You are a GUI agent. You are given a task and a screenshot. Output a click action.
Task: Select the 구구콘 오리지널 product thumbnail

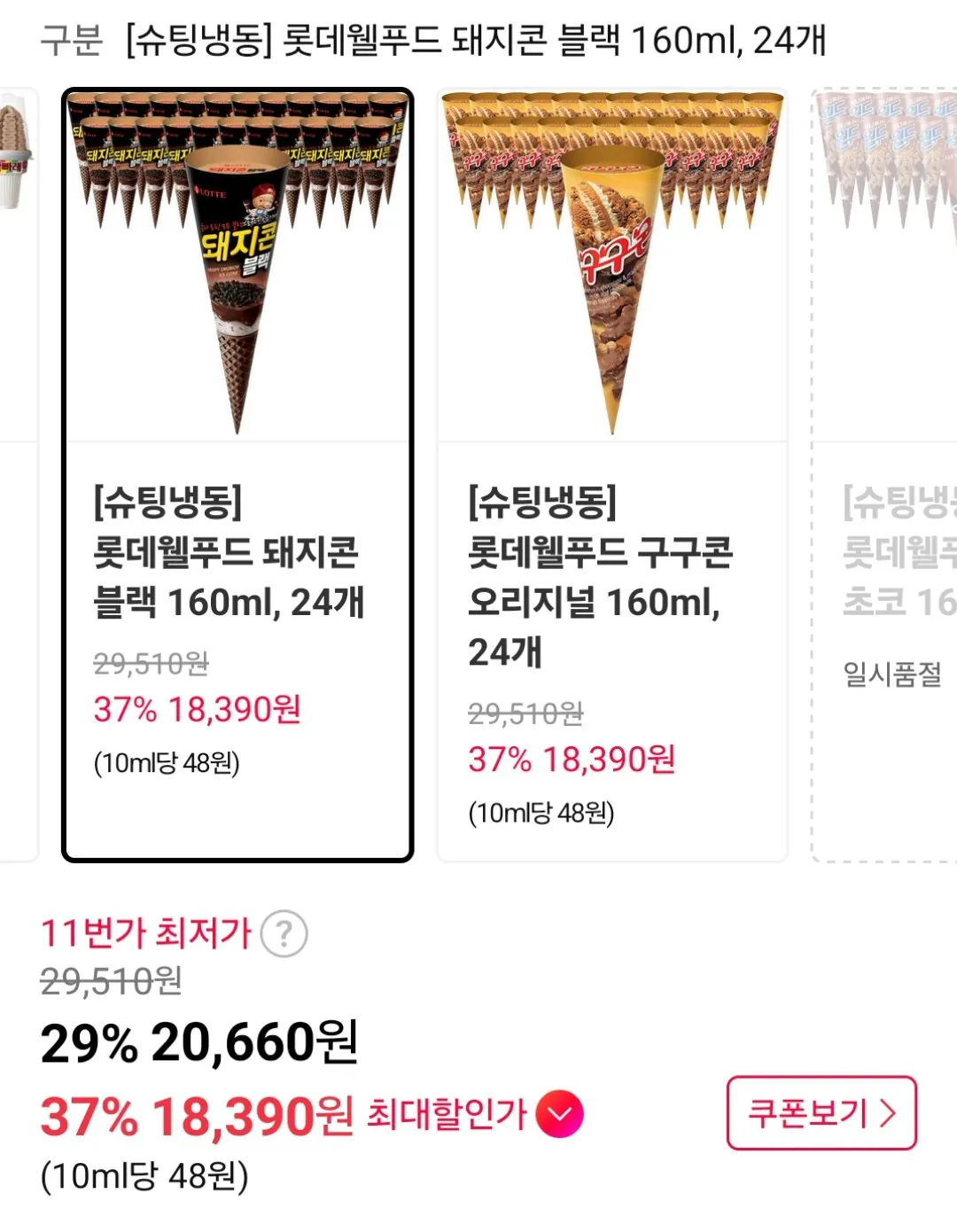[x=610, y=266]
